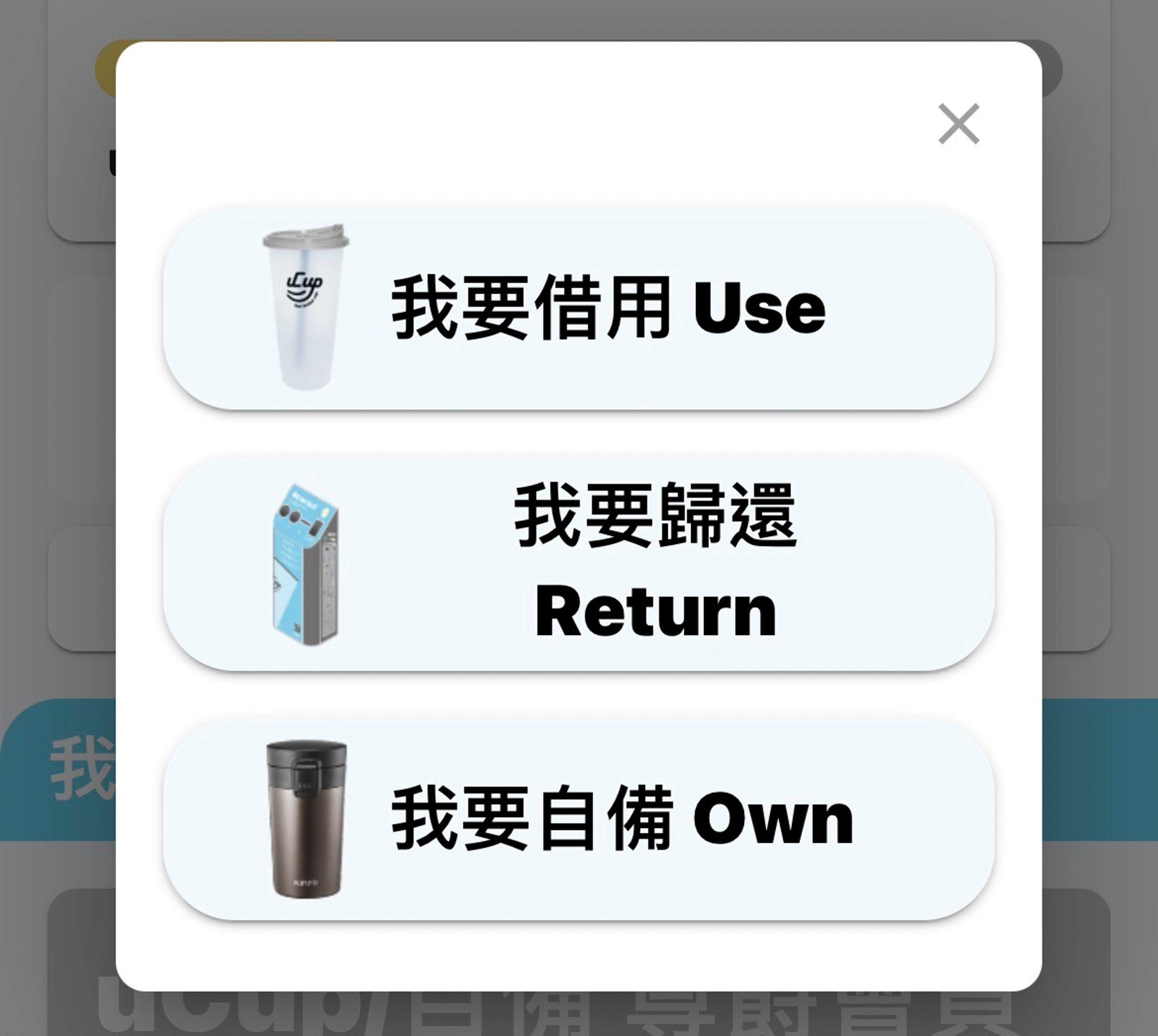Select 我要借用 Use option
This screenshot has width=1158, height=1036.
pos(579,308)
